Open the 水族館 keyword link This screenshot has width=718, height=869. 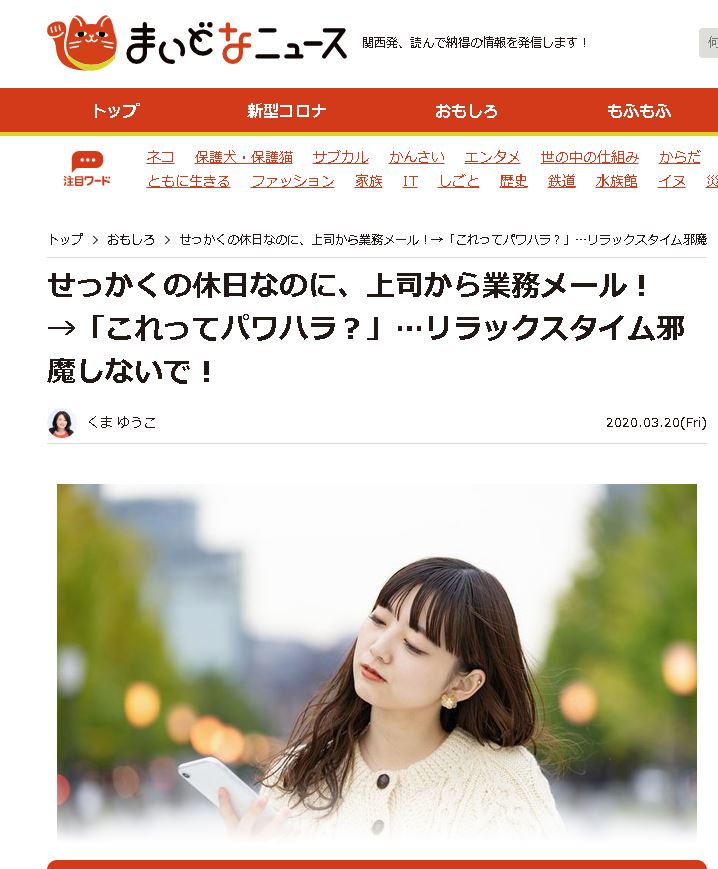pos(616,181)
